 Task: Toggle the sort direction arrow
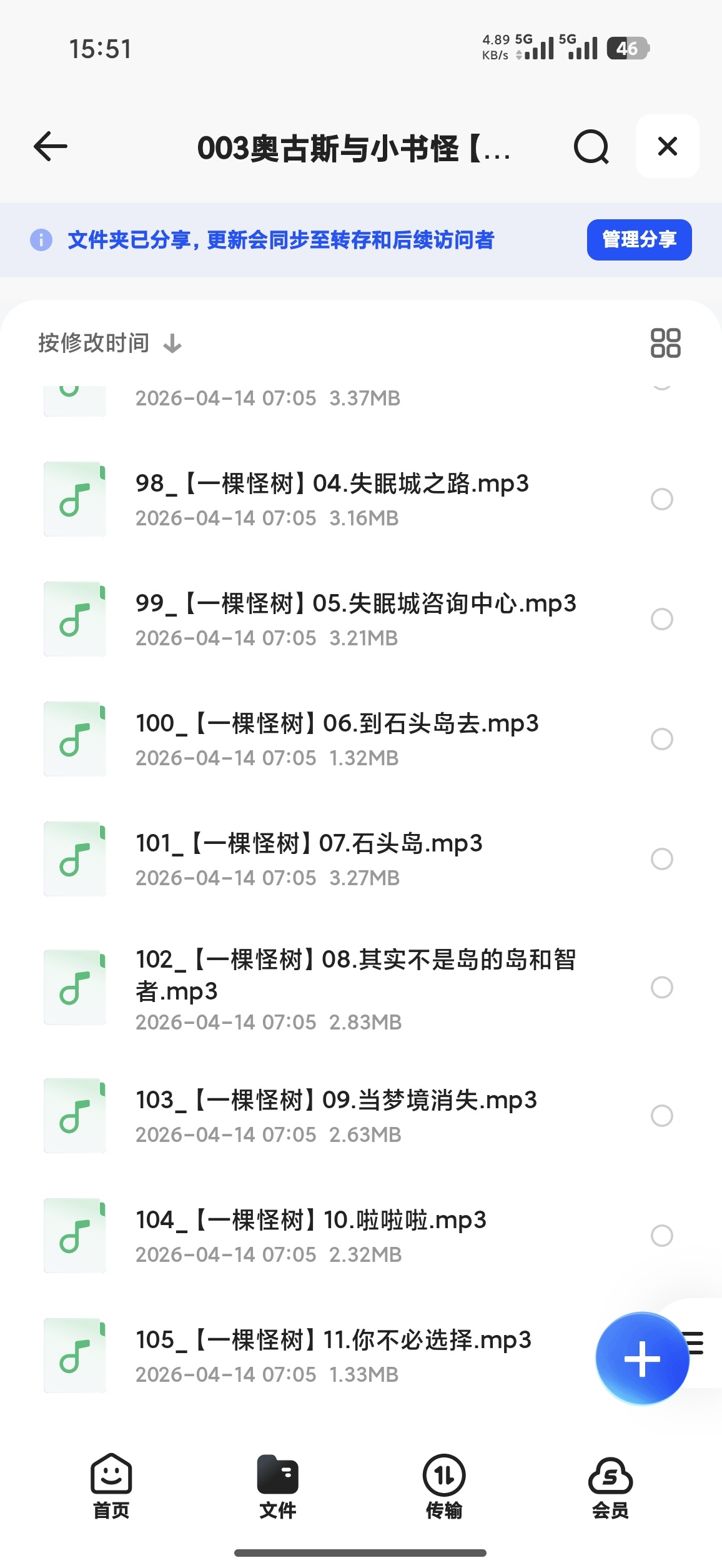[172, 343]
